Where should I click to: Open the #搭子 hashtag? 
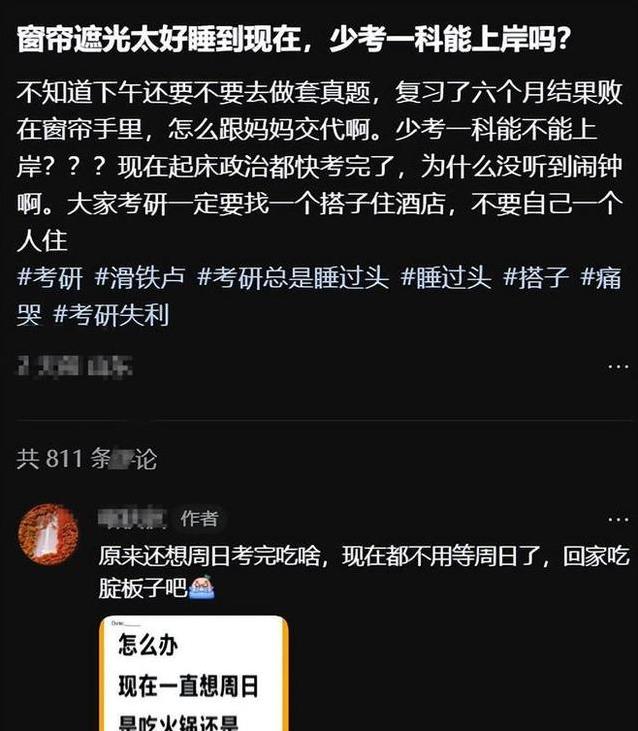click(x=536, y=277)
